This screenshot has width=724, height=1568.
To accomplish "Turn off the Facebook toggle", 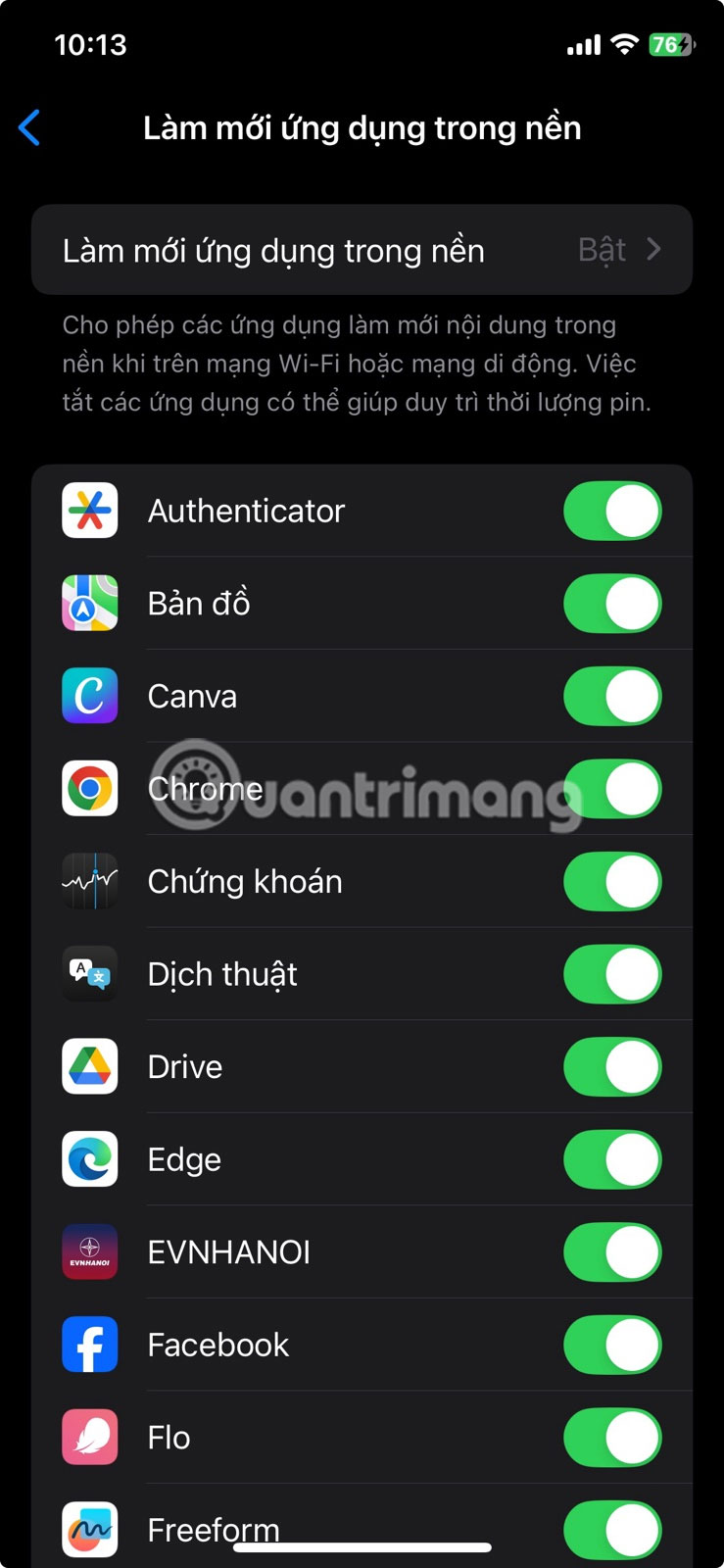I will pyautogui.click(x=611, y=1345).
